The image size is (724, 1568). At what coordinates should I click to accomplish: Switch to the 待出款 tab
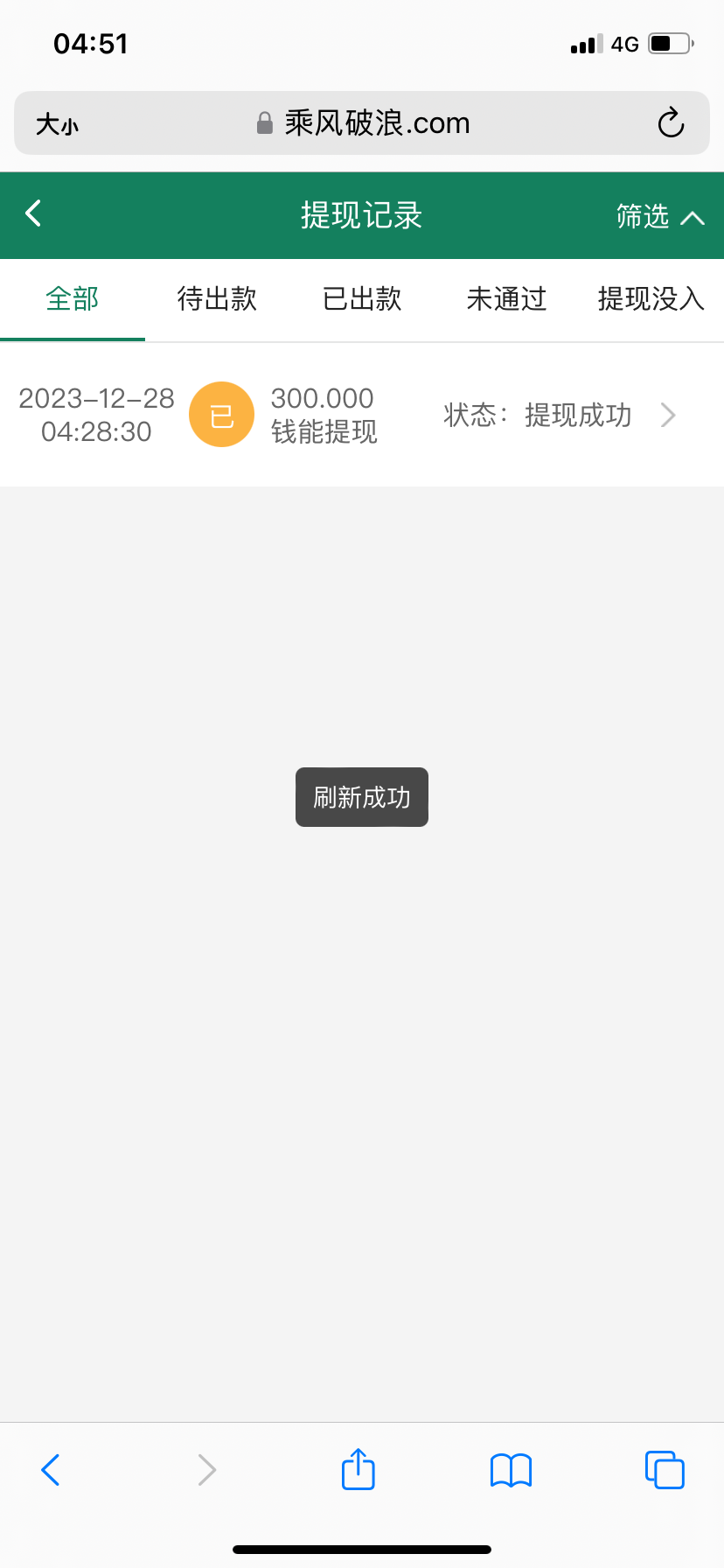[217, 299]
